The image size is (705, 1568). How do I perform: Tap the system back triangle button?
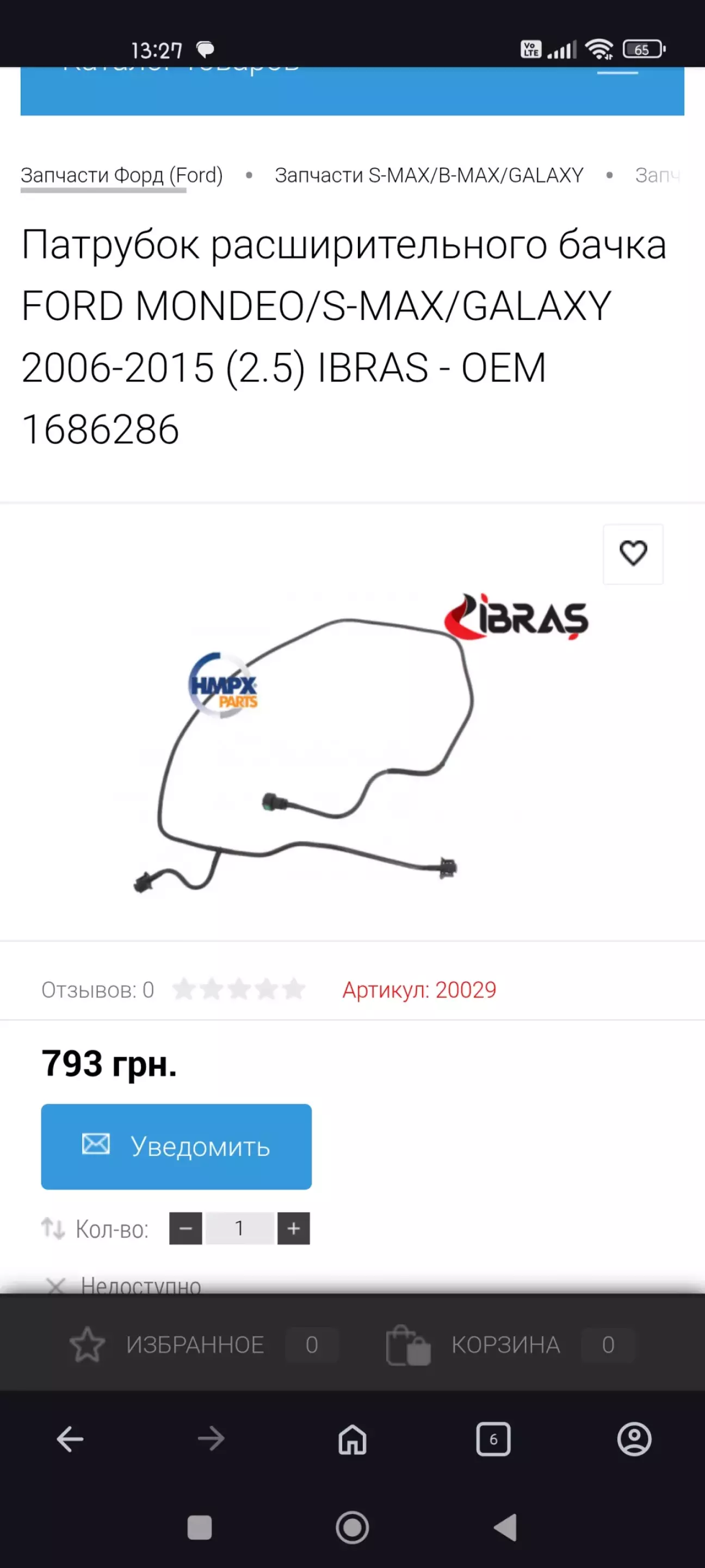(505, 1527)
